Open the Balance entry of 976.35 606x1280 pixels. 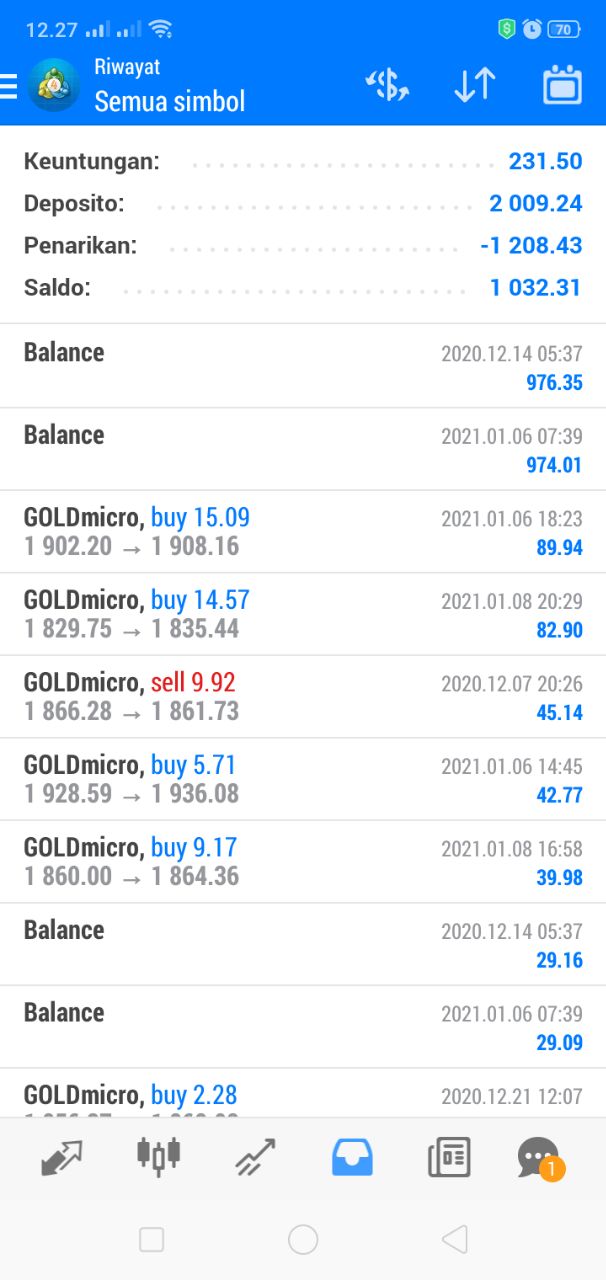pyautogui.click(x=303, y=366)
